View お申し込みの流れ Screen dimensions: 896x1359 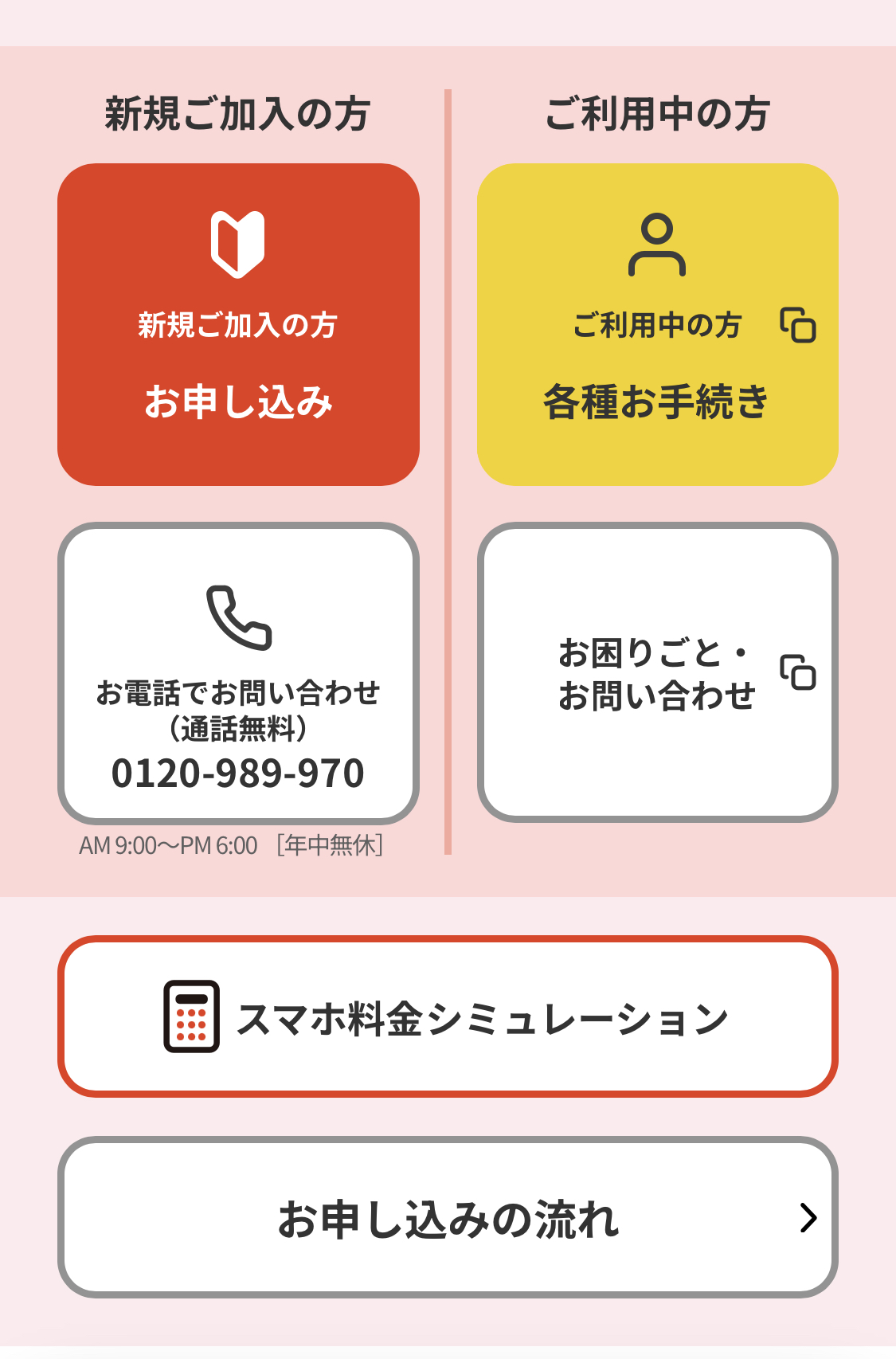(448, 1218)
